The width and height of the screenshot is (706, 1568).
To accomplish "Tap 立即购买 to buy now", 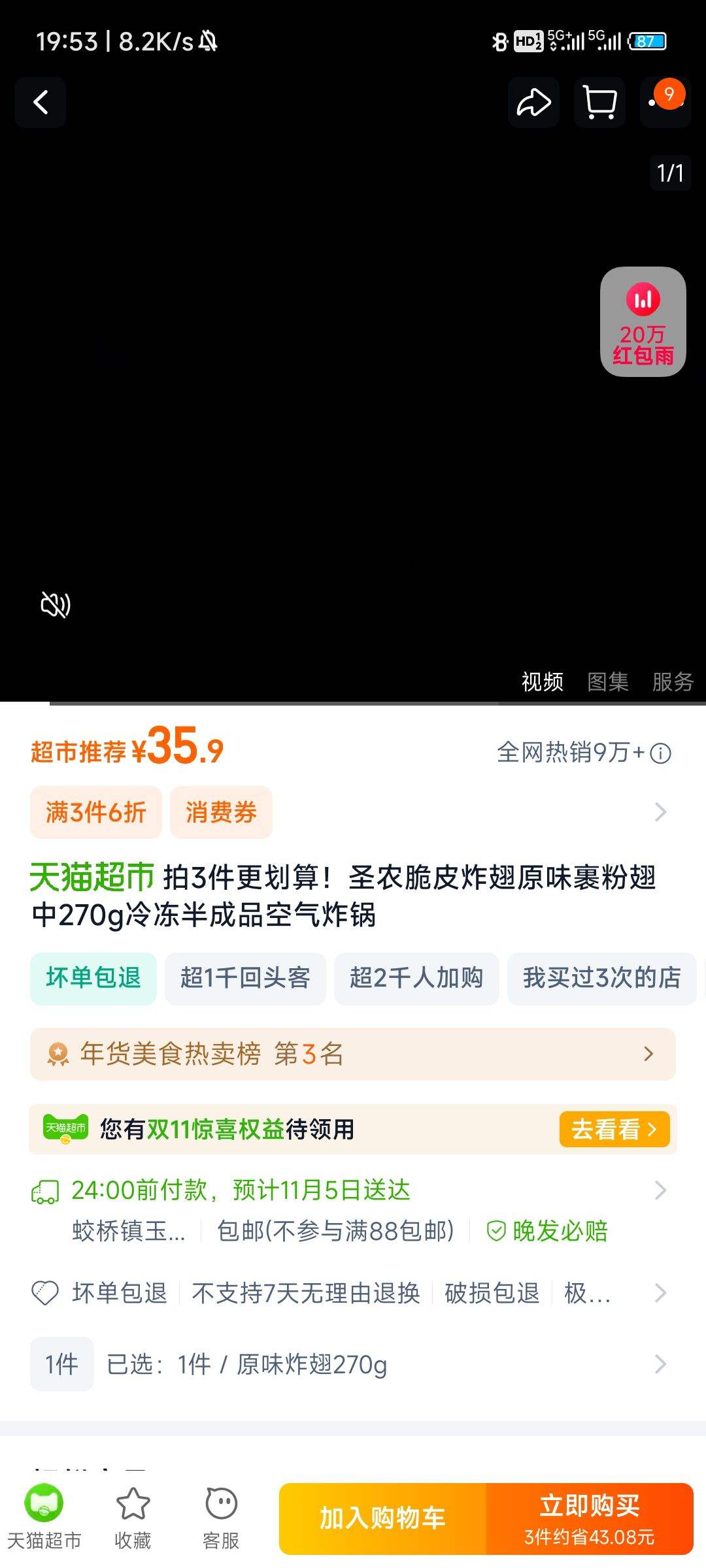I will point(590,1516).
